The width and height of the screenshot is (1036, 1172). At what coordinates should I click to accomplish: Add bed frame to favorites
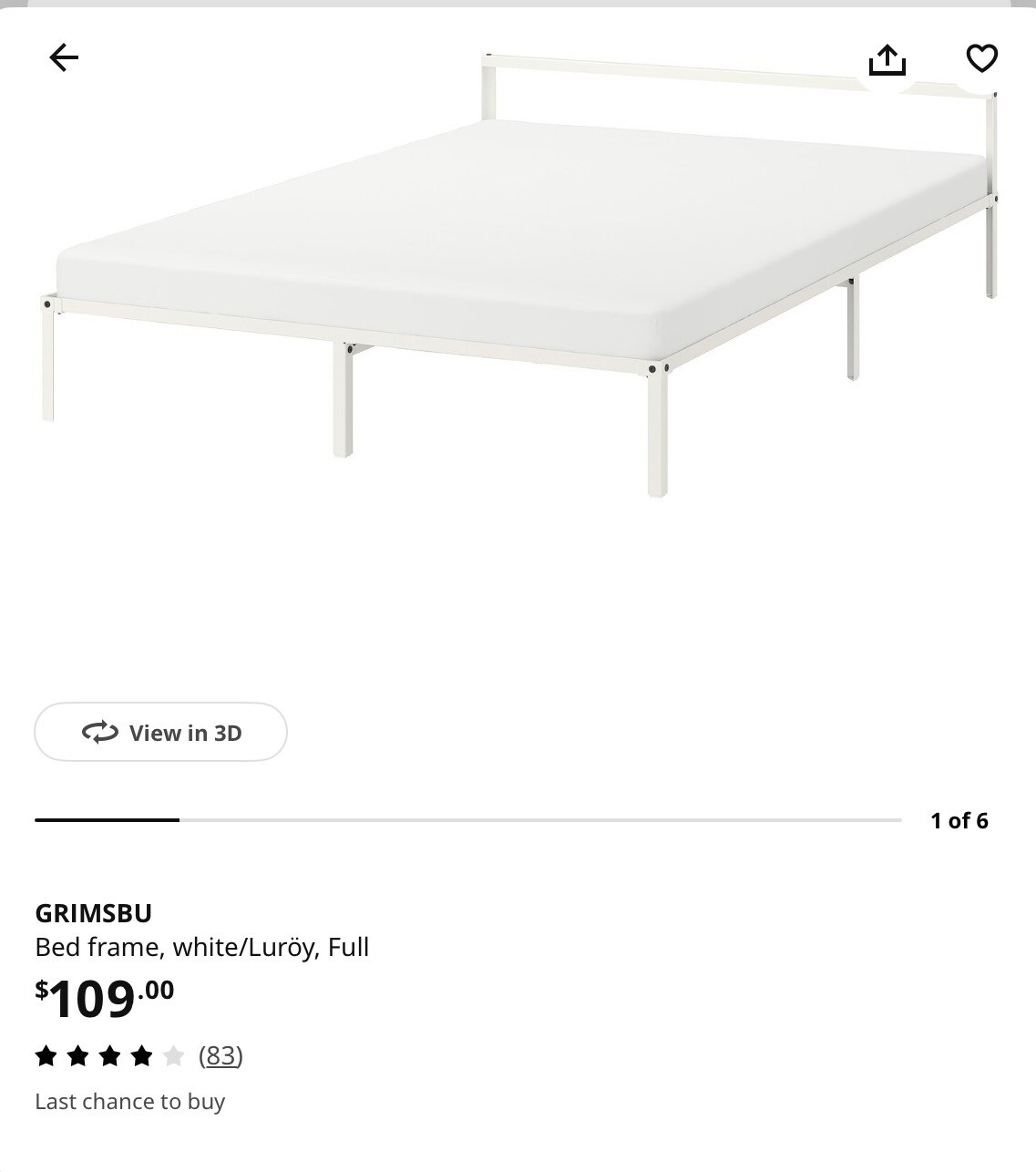click(x=981, y=58)
